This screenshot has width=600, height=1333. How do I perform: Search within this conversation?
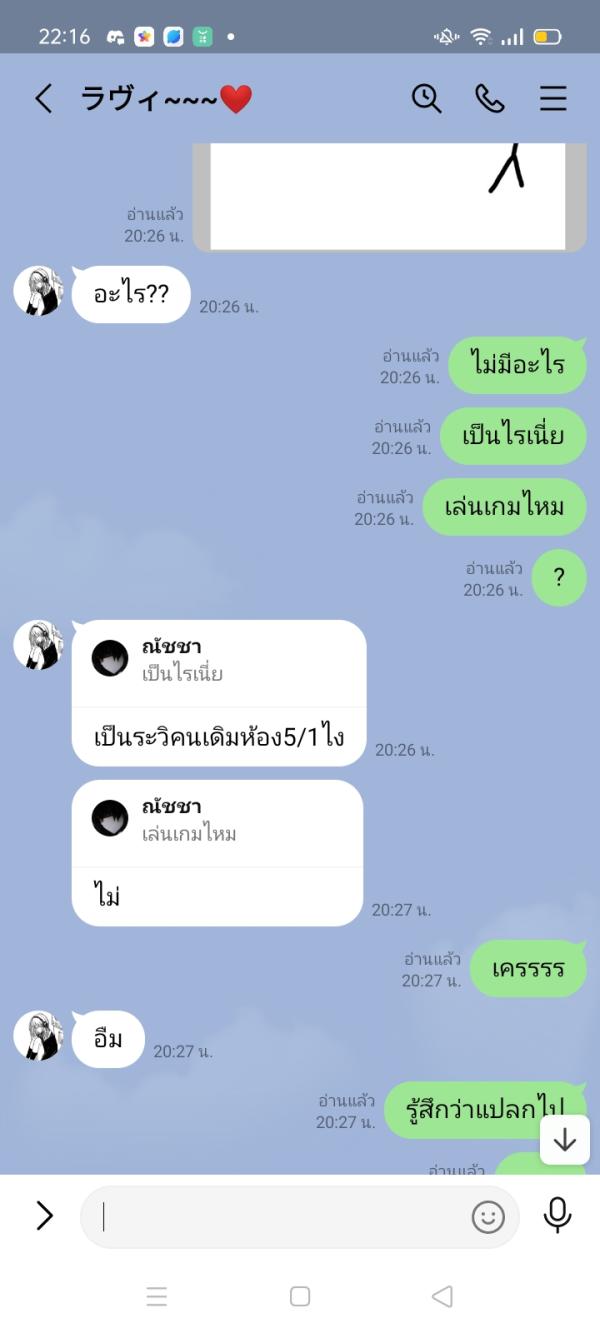pyautogui.click(x=426, y=98)
